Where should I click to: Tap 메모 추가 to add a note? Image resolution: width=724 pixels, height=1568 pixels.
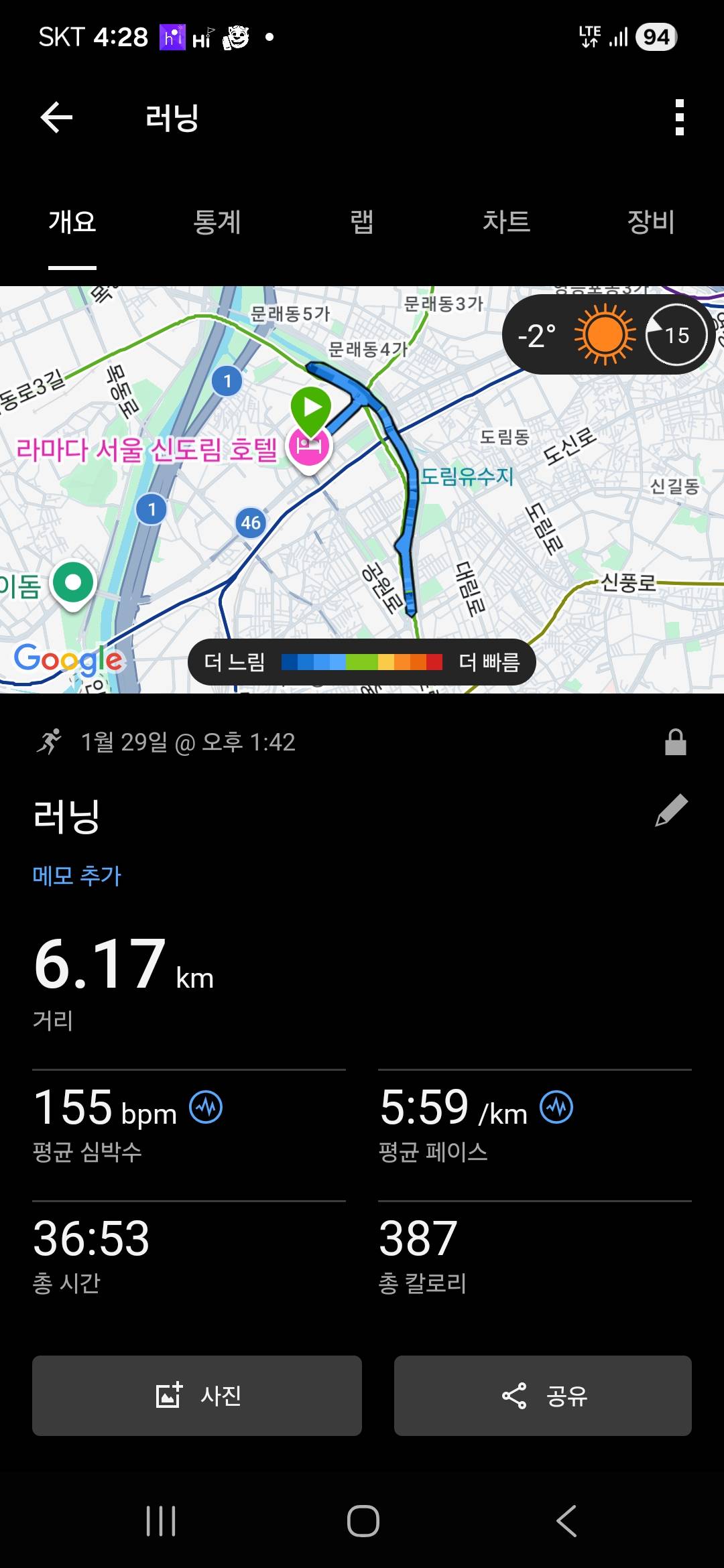pyautogui.click(x=76, y=875)
